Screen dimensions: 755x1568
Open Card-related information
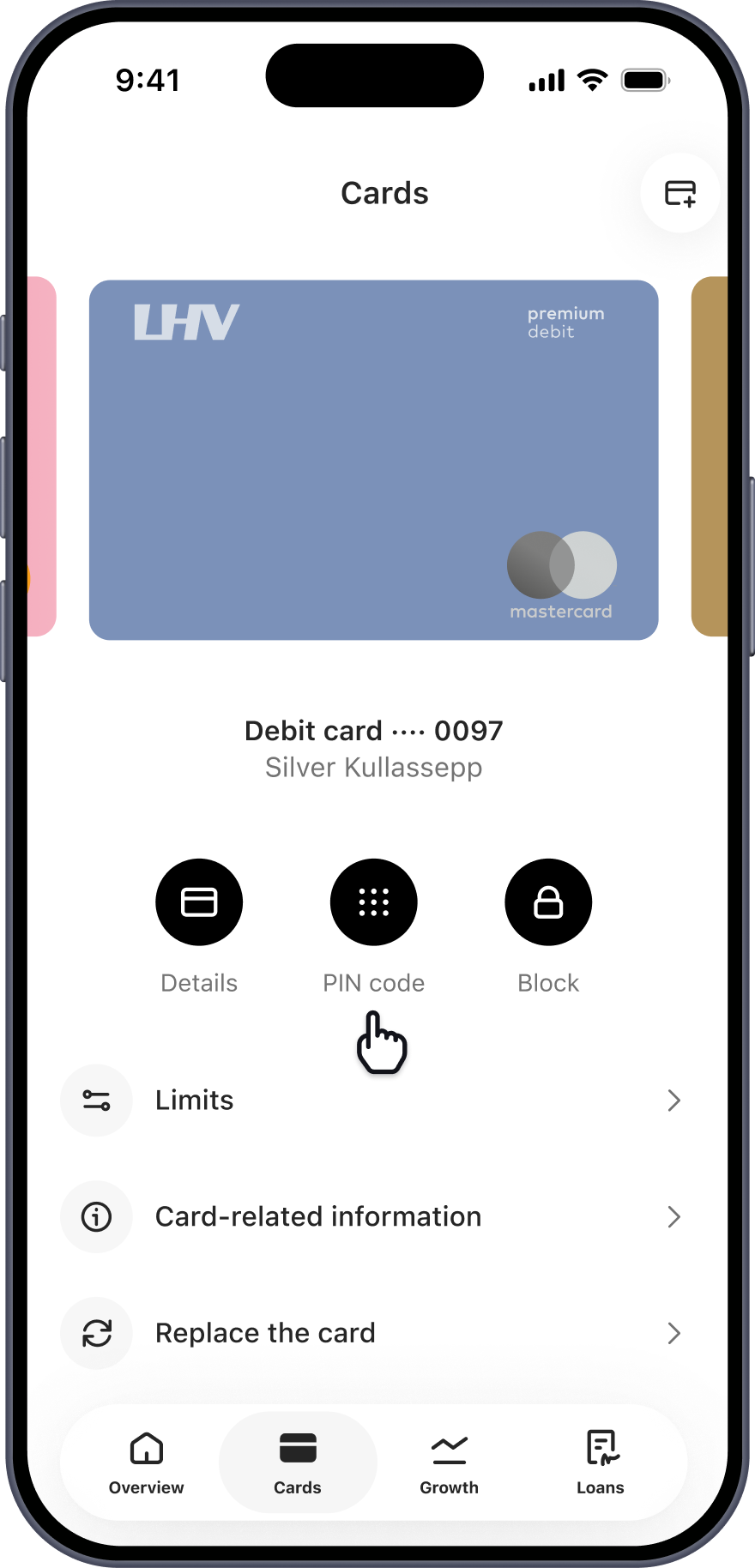(374, 1217)
